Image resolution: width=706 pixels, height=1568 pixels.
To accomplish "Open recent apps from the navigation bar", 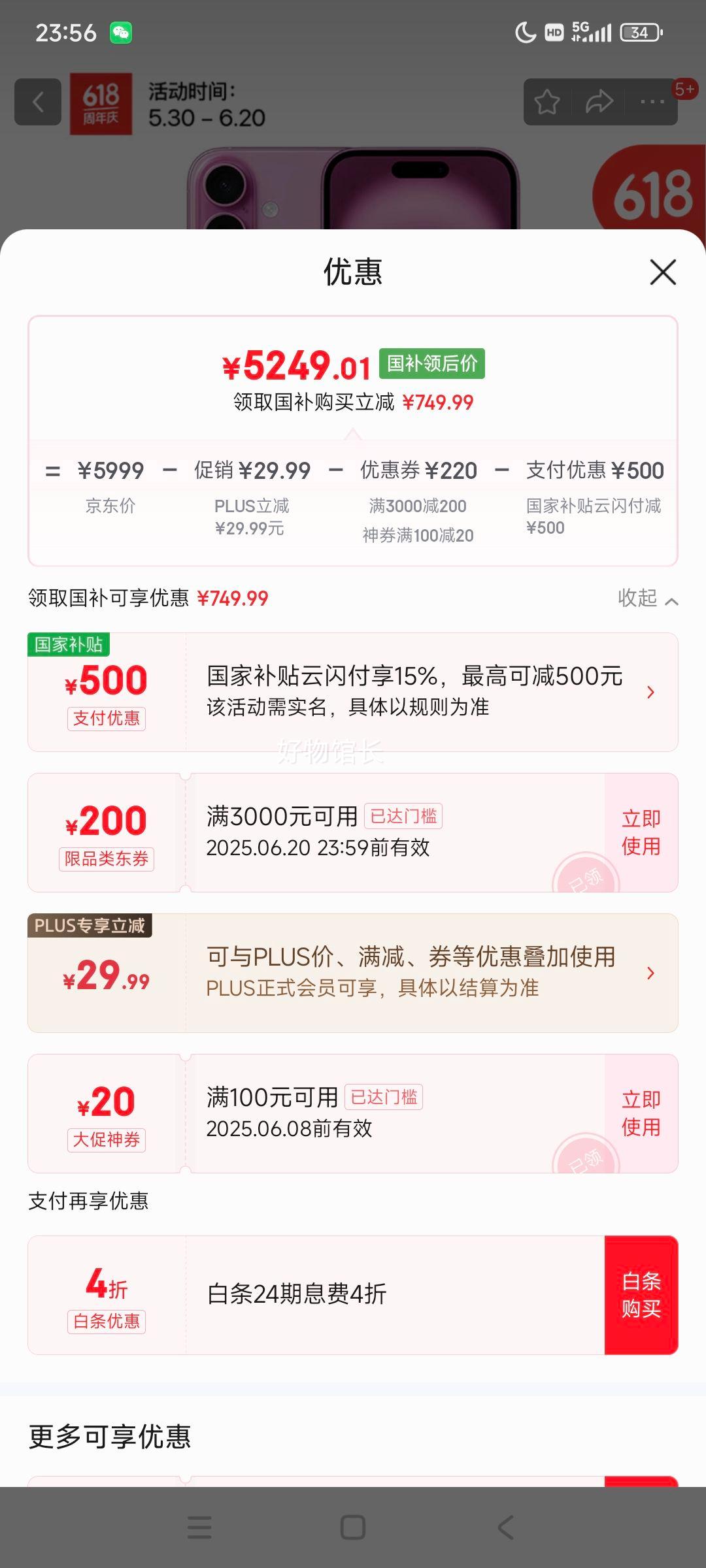I will (x=199, y=1527).
